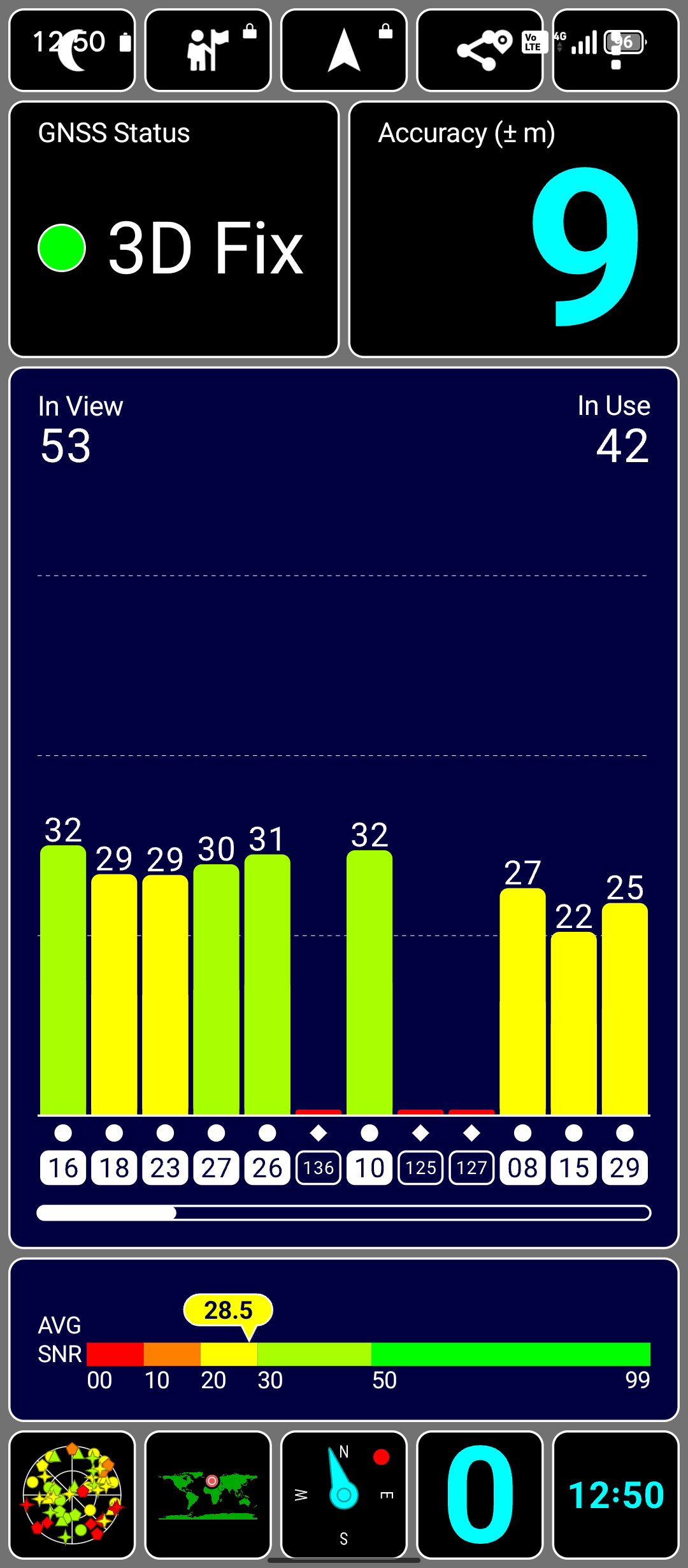The width and height of the screenshot is (688, 1568).
Task: Open the compass tile
Action: (x=343, y=1495)
